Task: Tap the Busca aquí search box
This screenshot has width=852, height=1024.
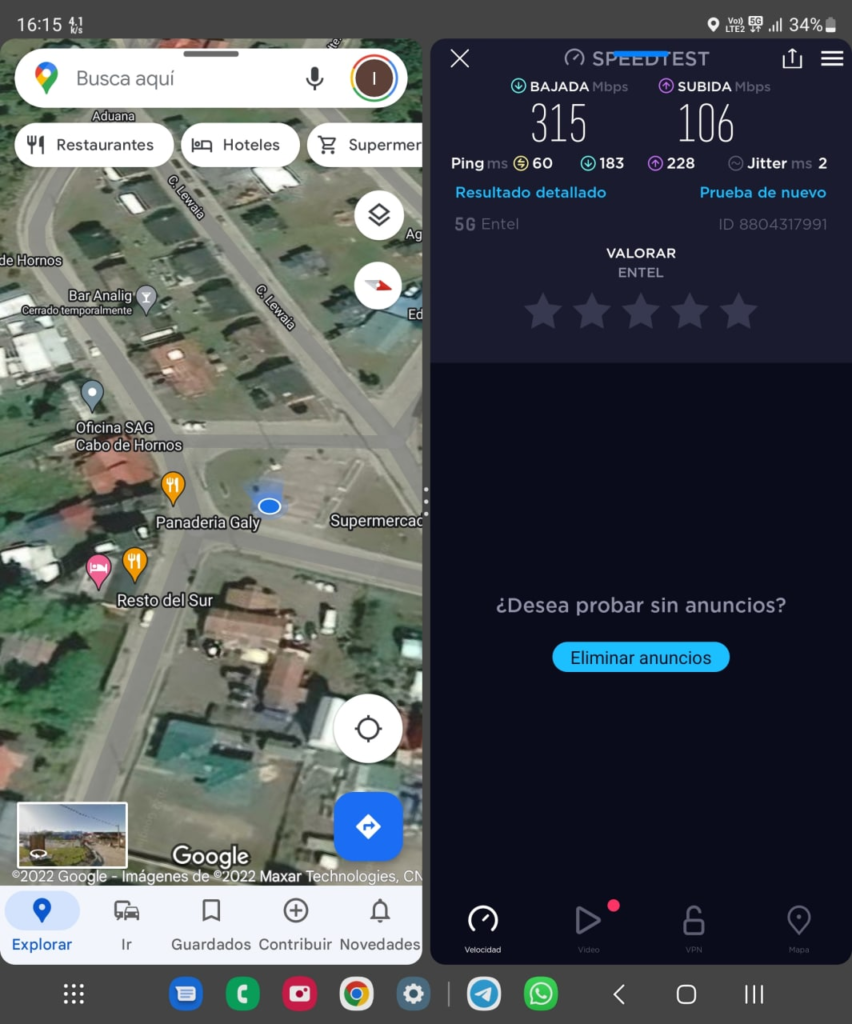Action: click(180, 78)
